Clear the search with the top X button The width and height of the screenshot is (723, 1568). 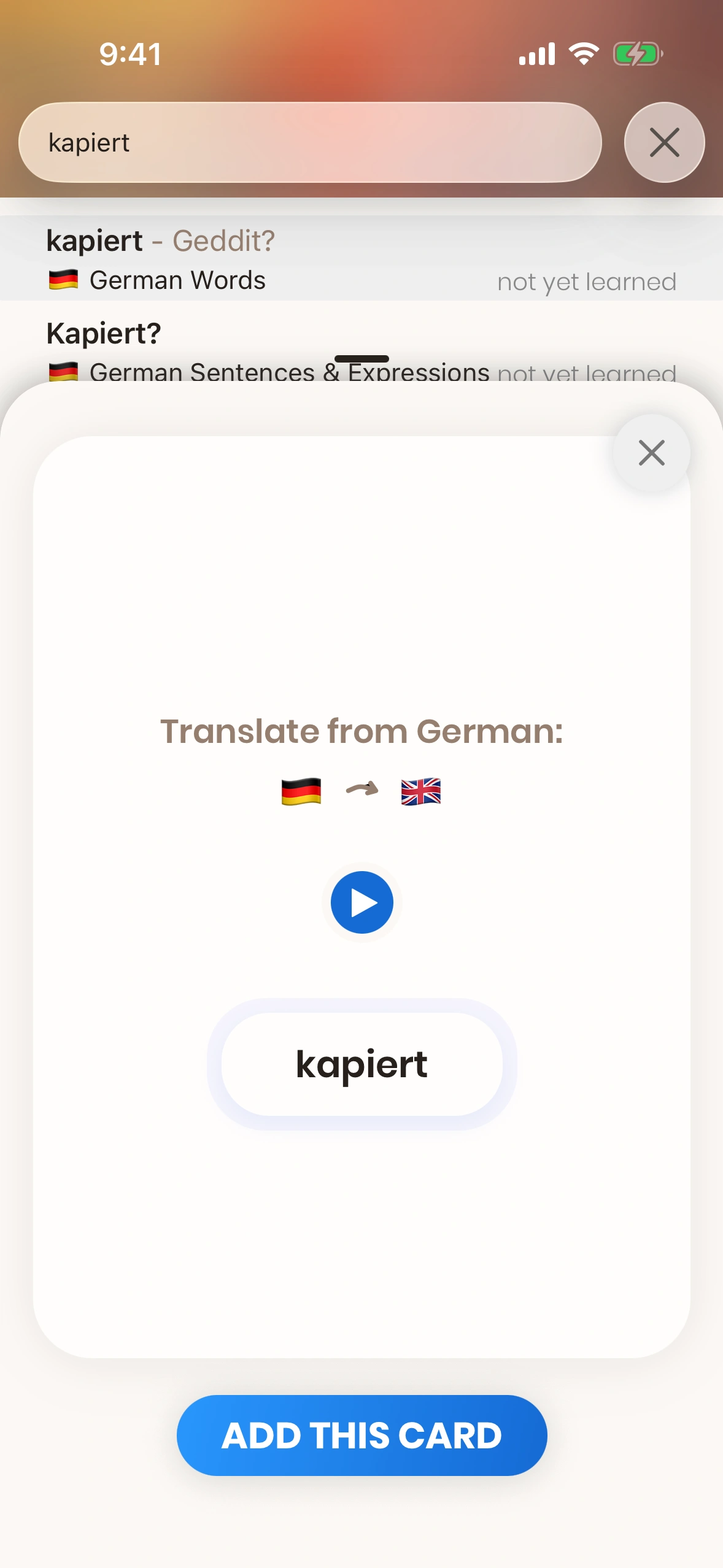pyautogui.click(x=664, y=142)
